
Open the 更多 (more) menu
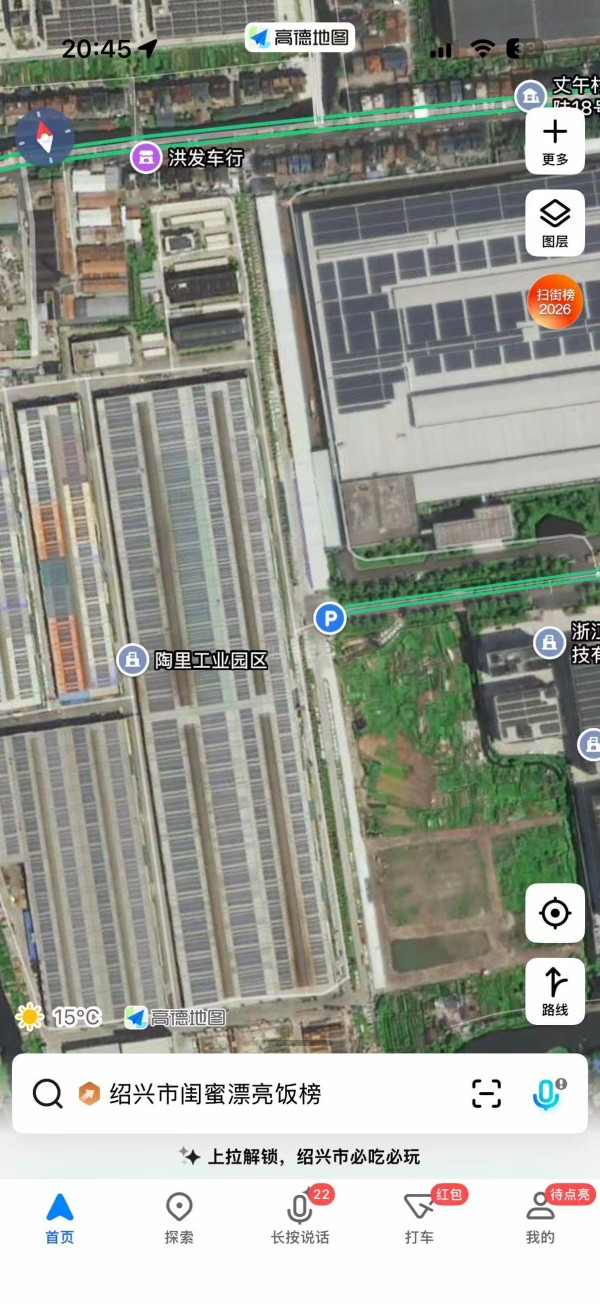[x=555, y=142]
